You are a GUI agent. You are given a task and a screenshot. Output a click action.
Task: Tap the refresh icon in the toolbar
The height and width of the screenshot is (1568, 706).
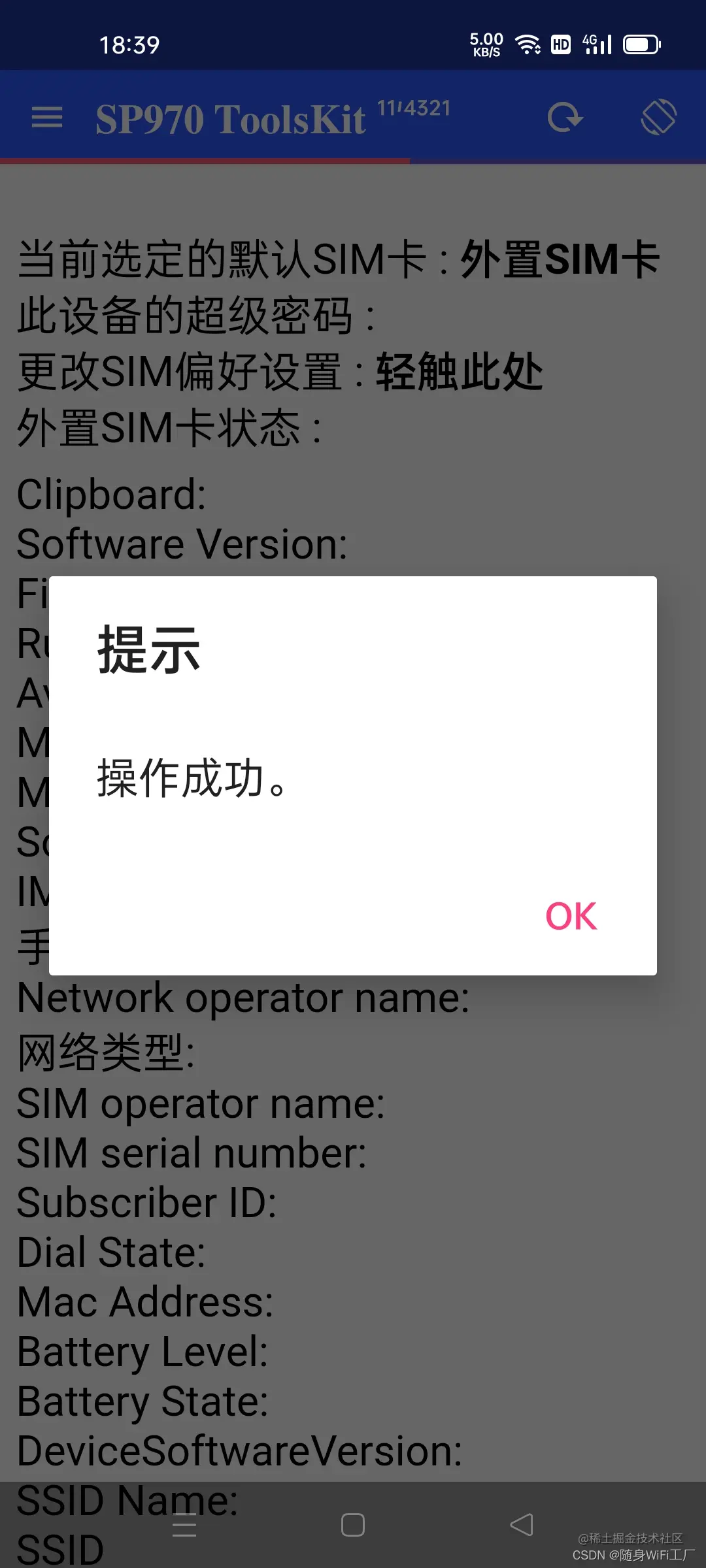pyautogui.click(x=566, y=116)
